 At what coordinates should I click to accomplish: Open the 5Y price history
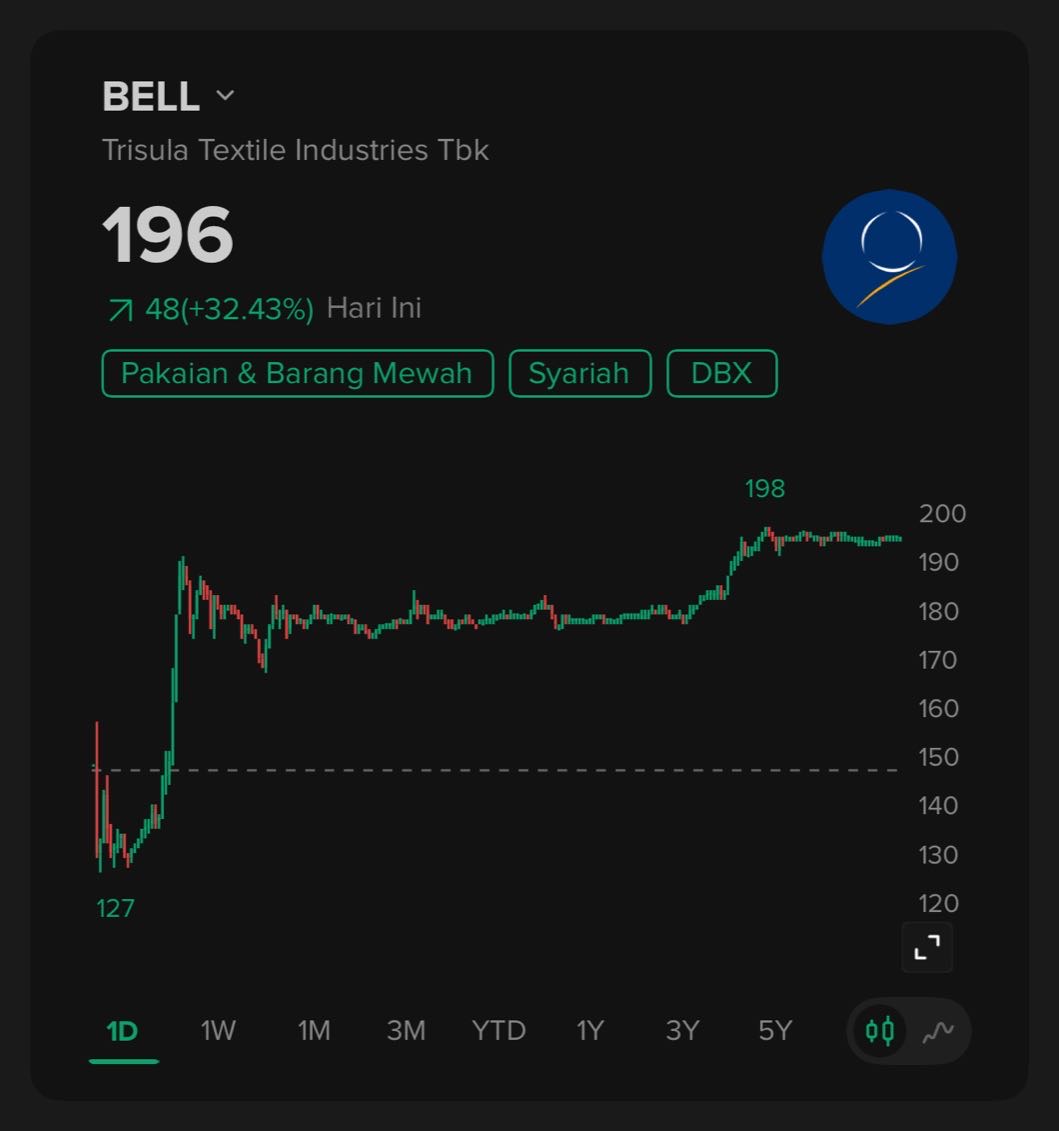point(775,1030)
